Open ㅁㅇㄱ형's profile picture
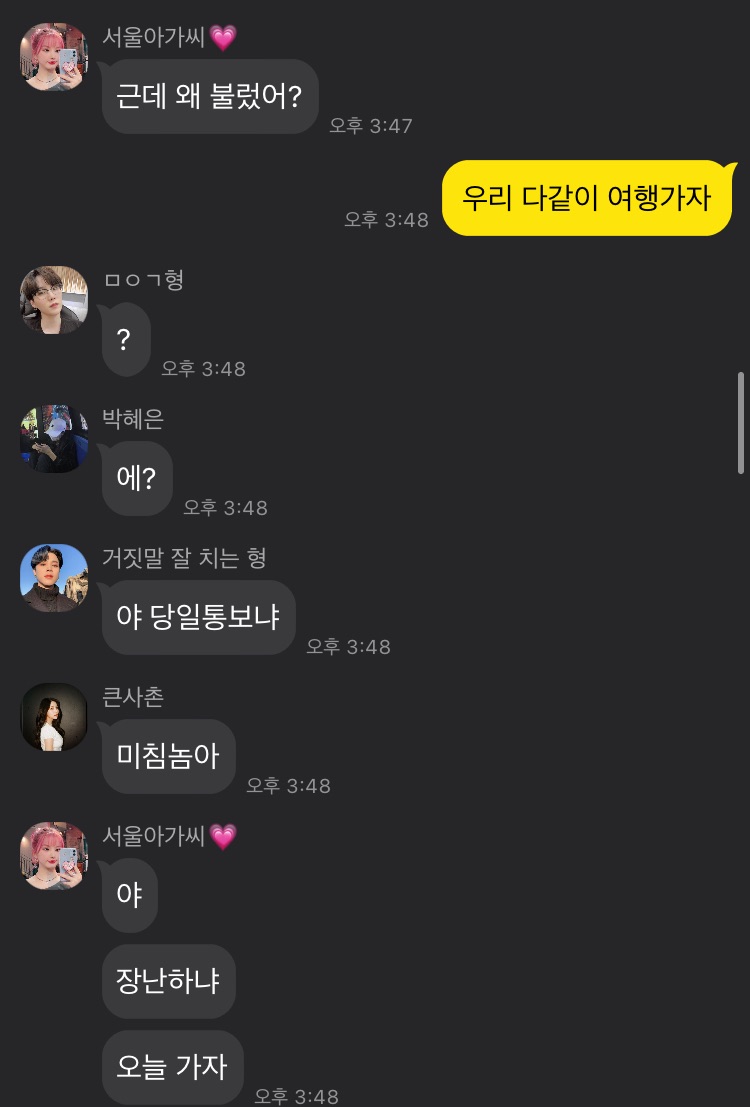 (54, 300)
